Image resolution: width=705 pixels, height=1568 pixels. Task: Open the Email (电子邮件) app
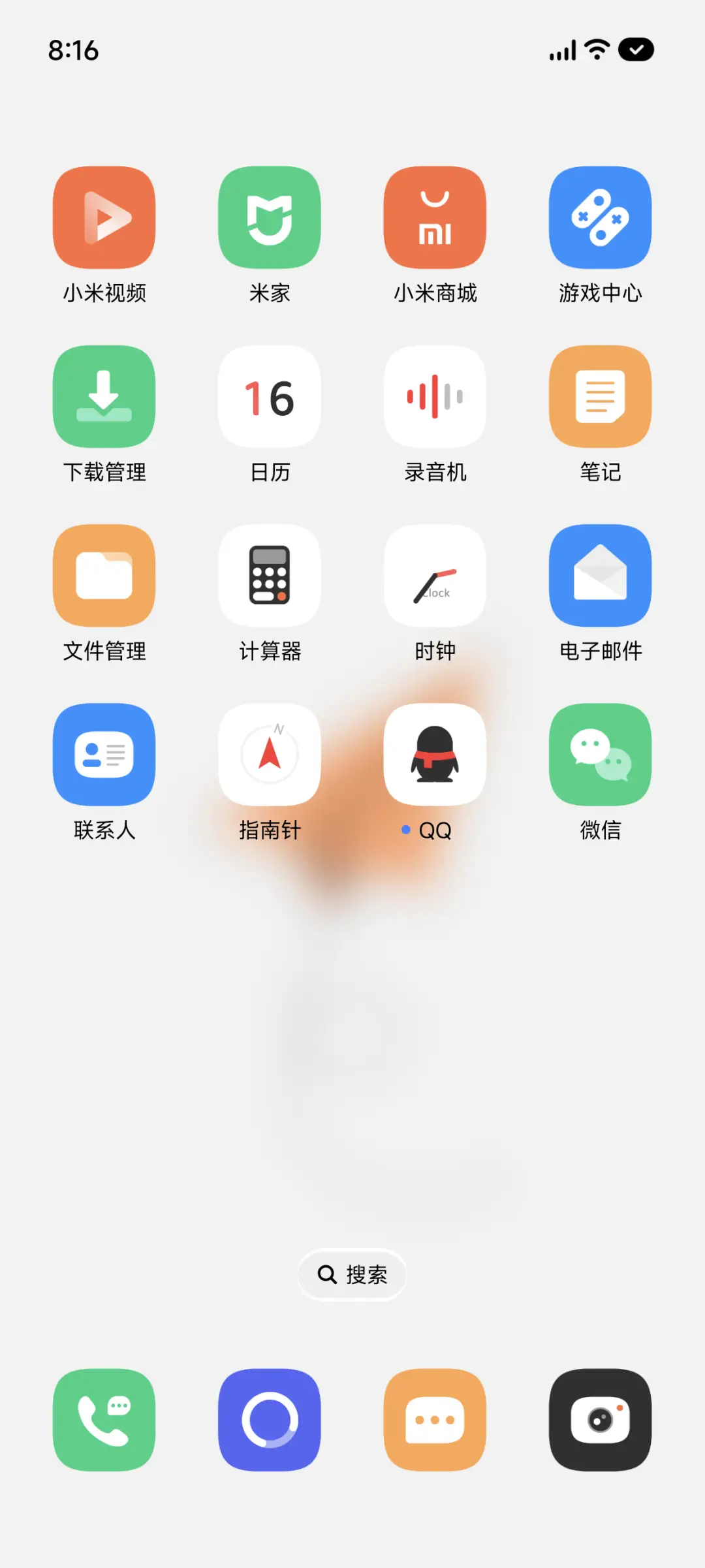(600, 576)
